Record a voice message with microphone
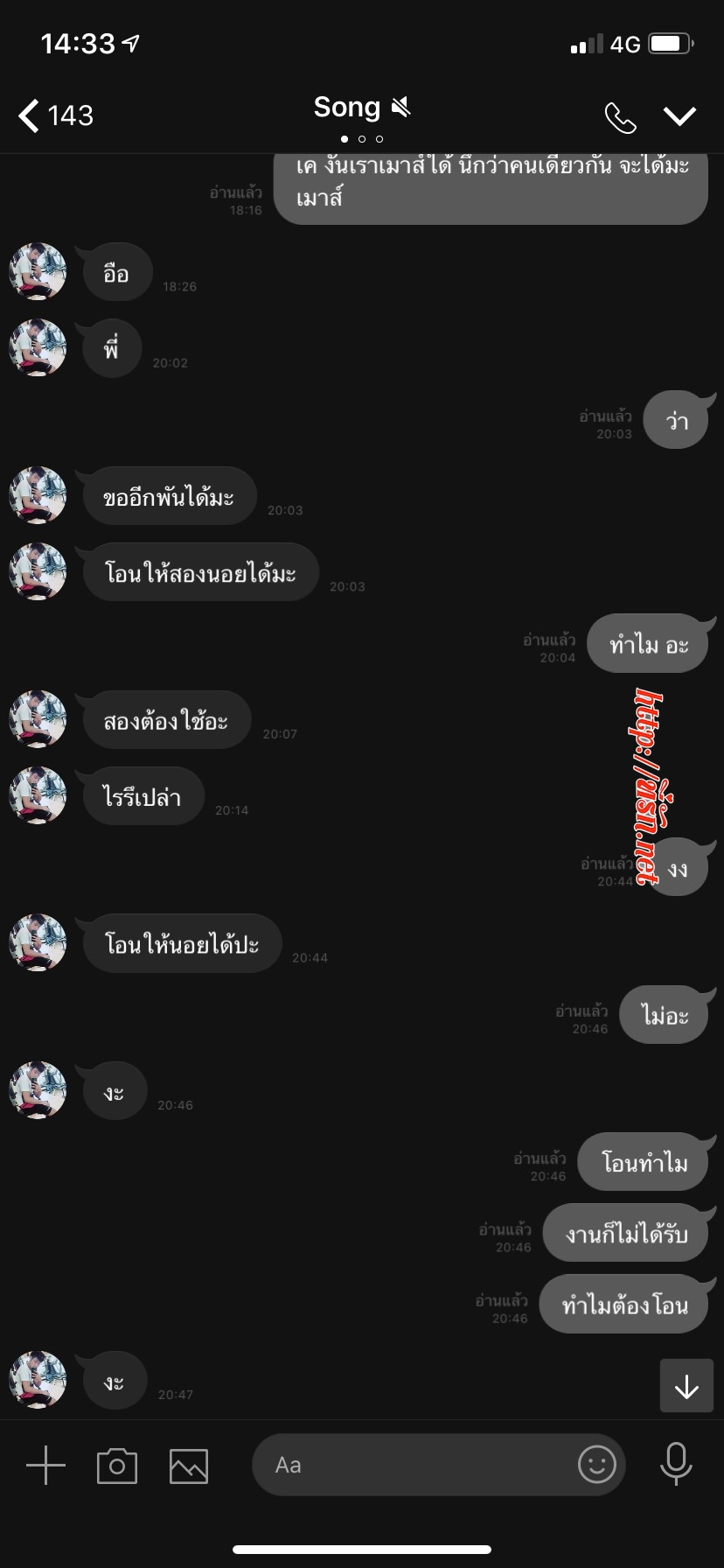724x1568 pixels. click(x=676, y=1464)
